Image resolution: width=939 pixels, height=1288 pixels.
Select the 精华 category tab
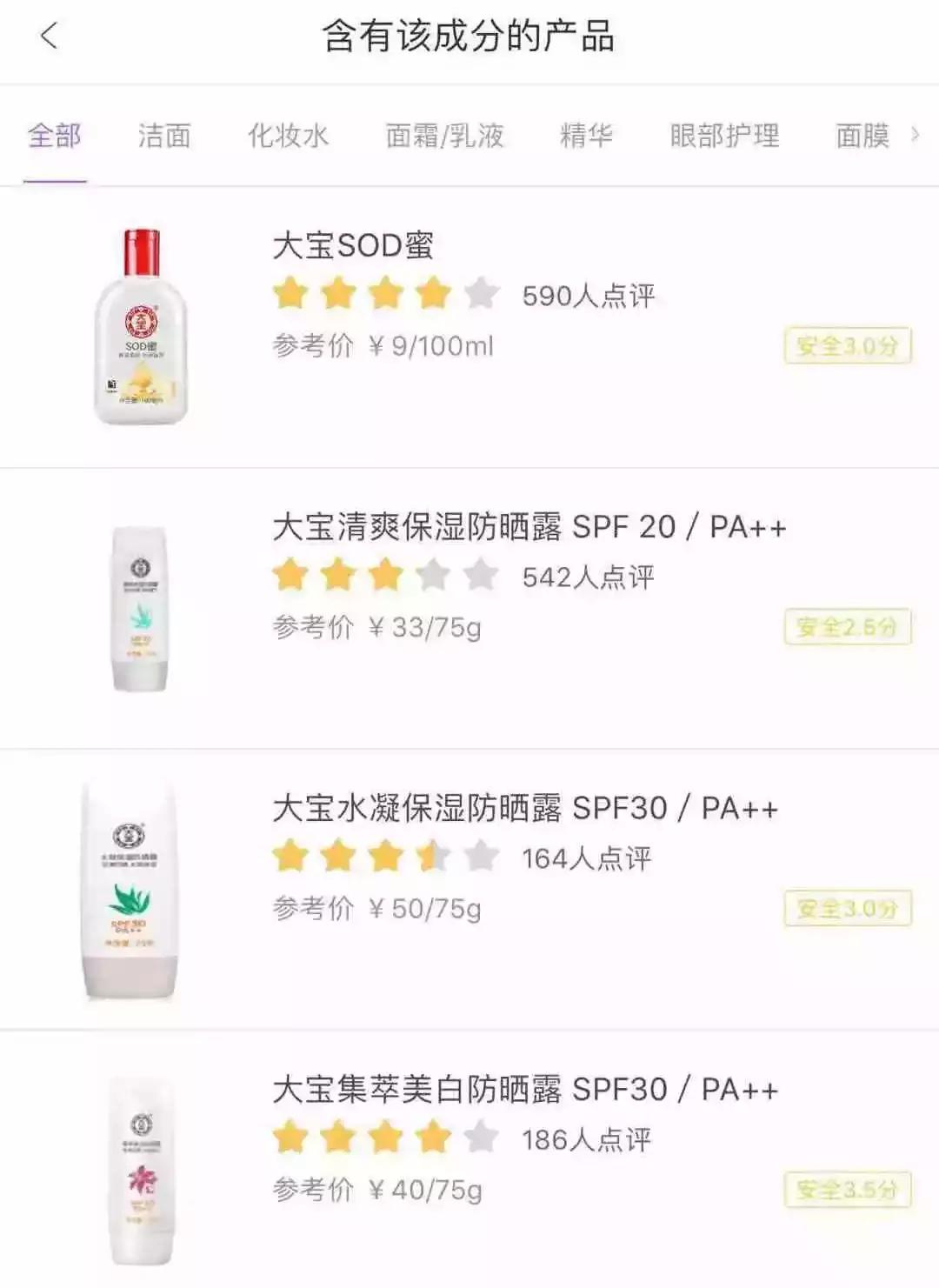click(584, 135)
